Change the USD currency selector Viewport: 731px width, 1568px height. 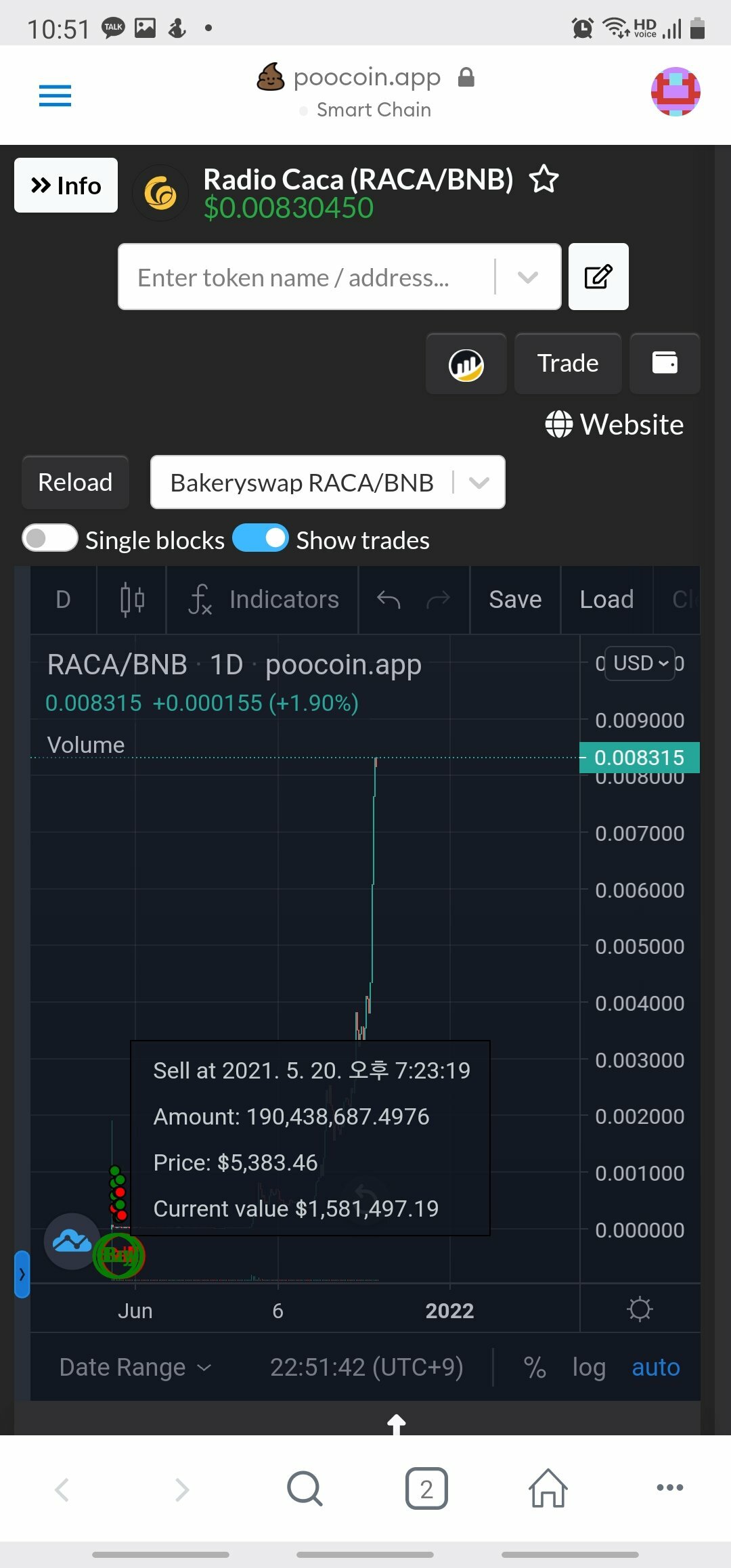(640, 663)
